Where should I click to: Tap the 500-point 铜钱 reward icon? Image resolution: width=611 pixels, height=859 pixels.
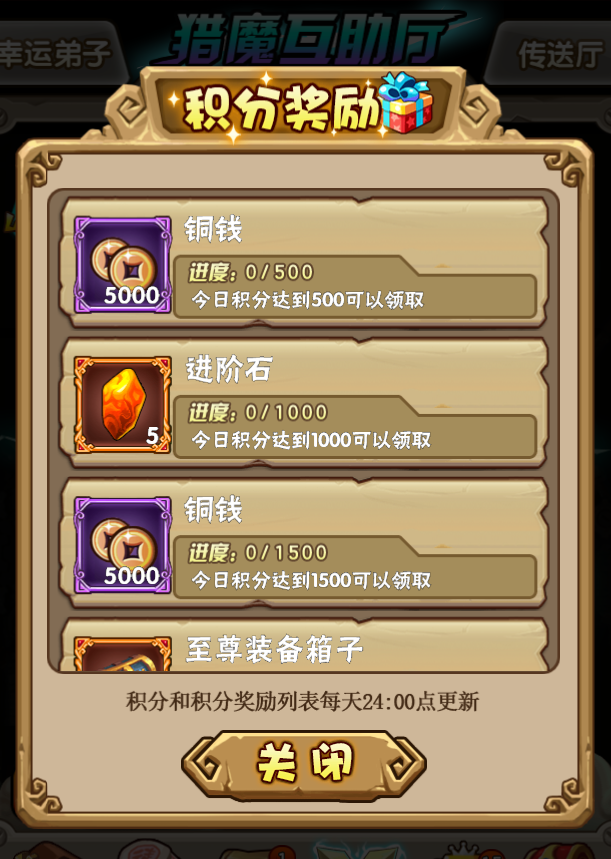pos(122,265)
